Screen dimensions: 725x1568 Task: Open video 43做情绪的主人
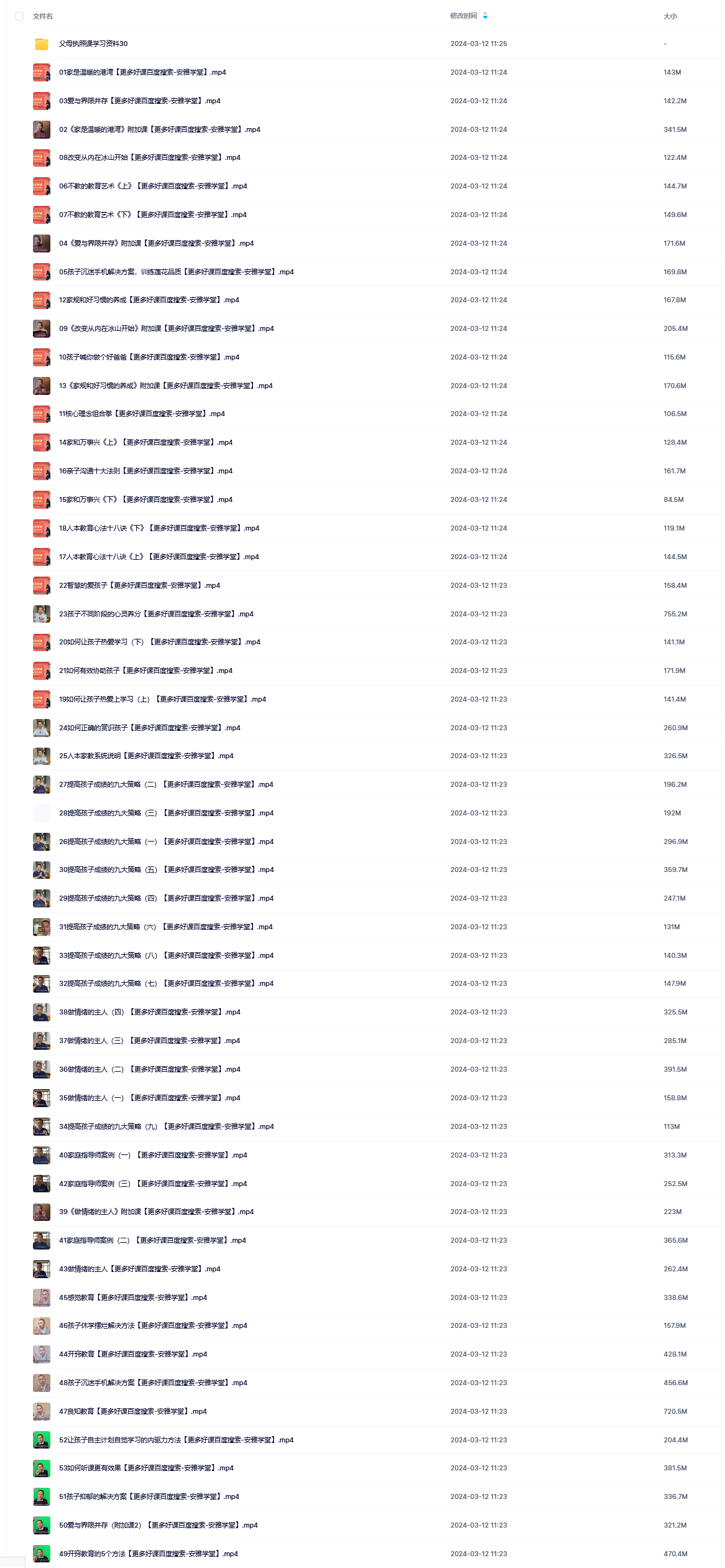(x=140, y=1269)
